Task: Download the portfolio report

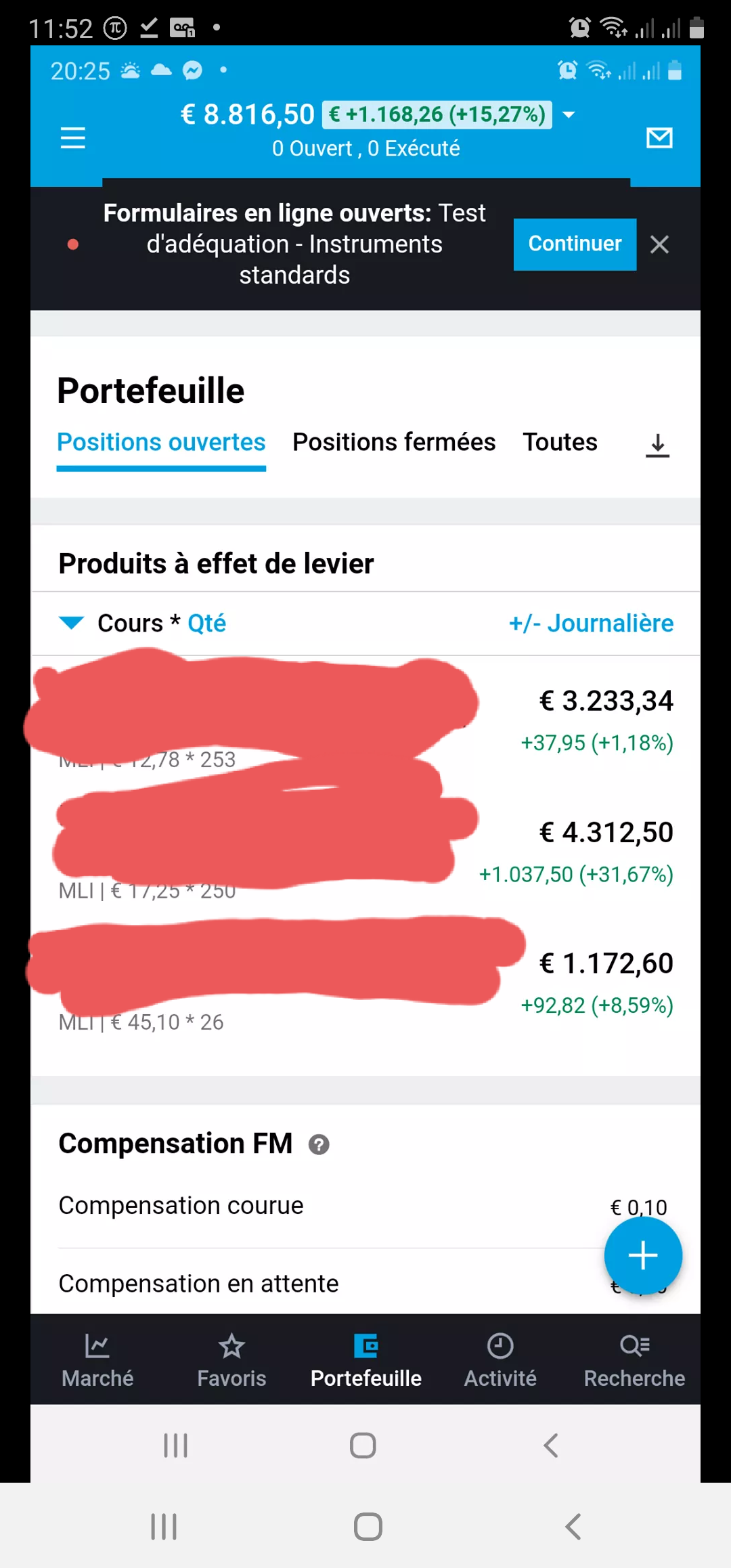Action: [x=657, y=446]
